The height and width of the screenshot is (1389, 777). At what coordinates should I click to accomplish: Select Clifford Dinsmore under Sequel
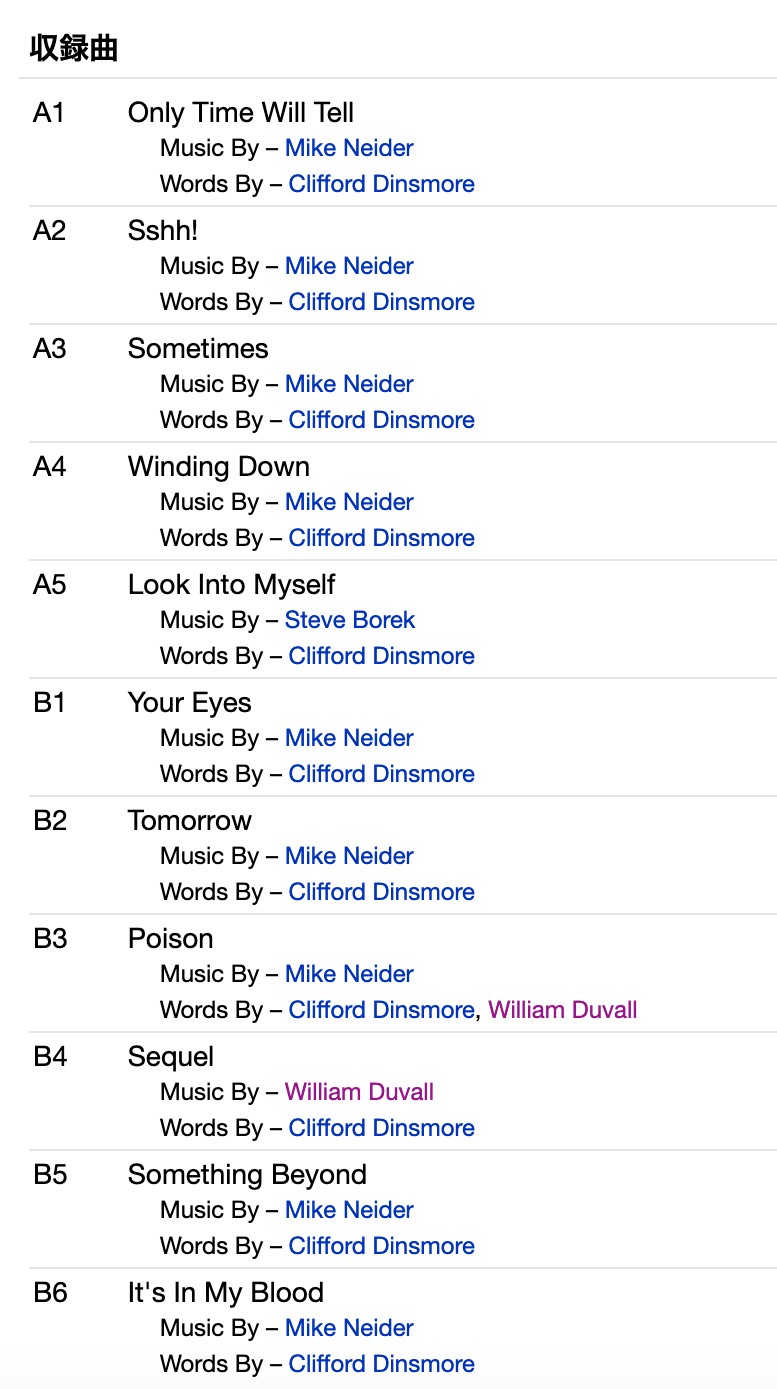point(381,1128)
